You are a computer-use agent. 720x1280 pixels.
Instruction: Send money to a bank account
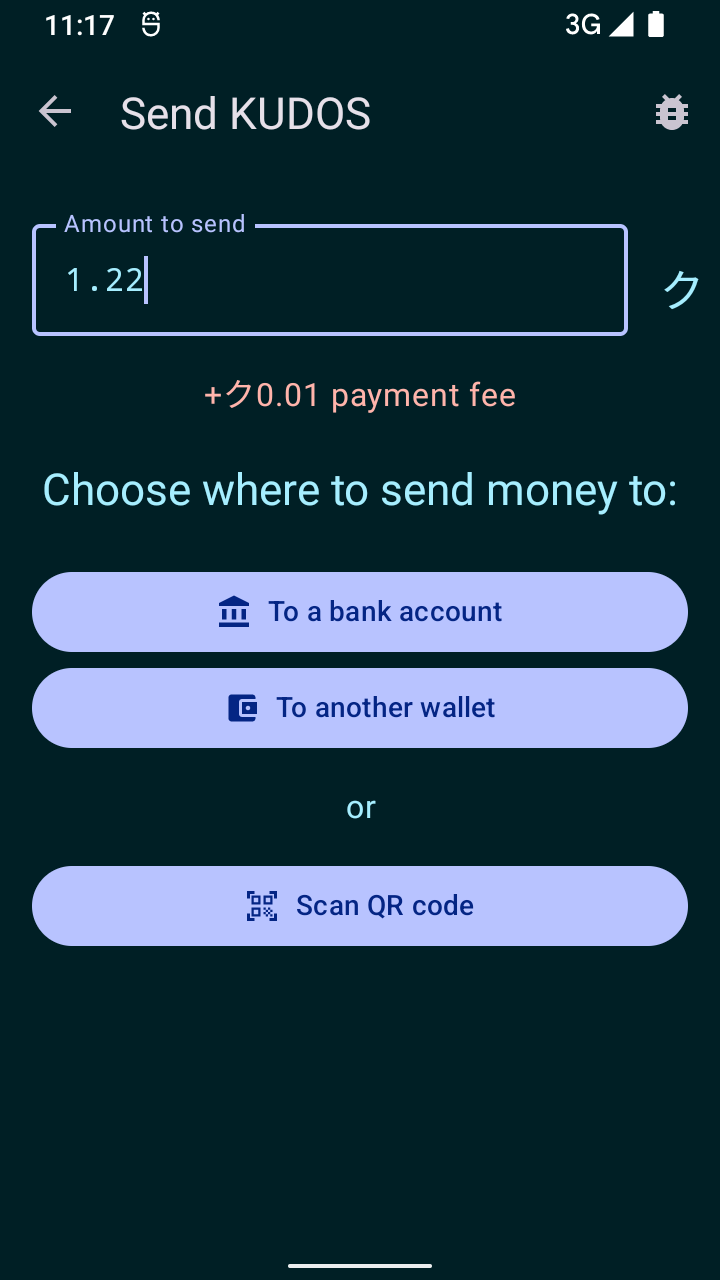(x=360, y=612)
